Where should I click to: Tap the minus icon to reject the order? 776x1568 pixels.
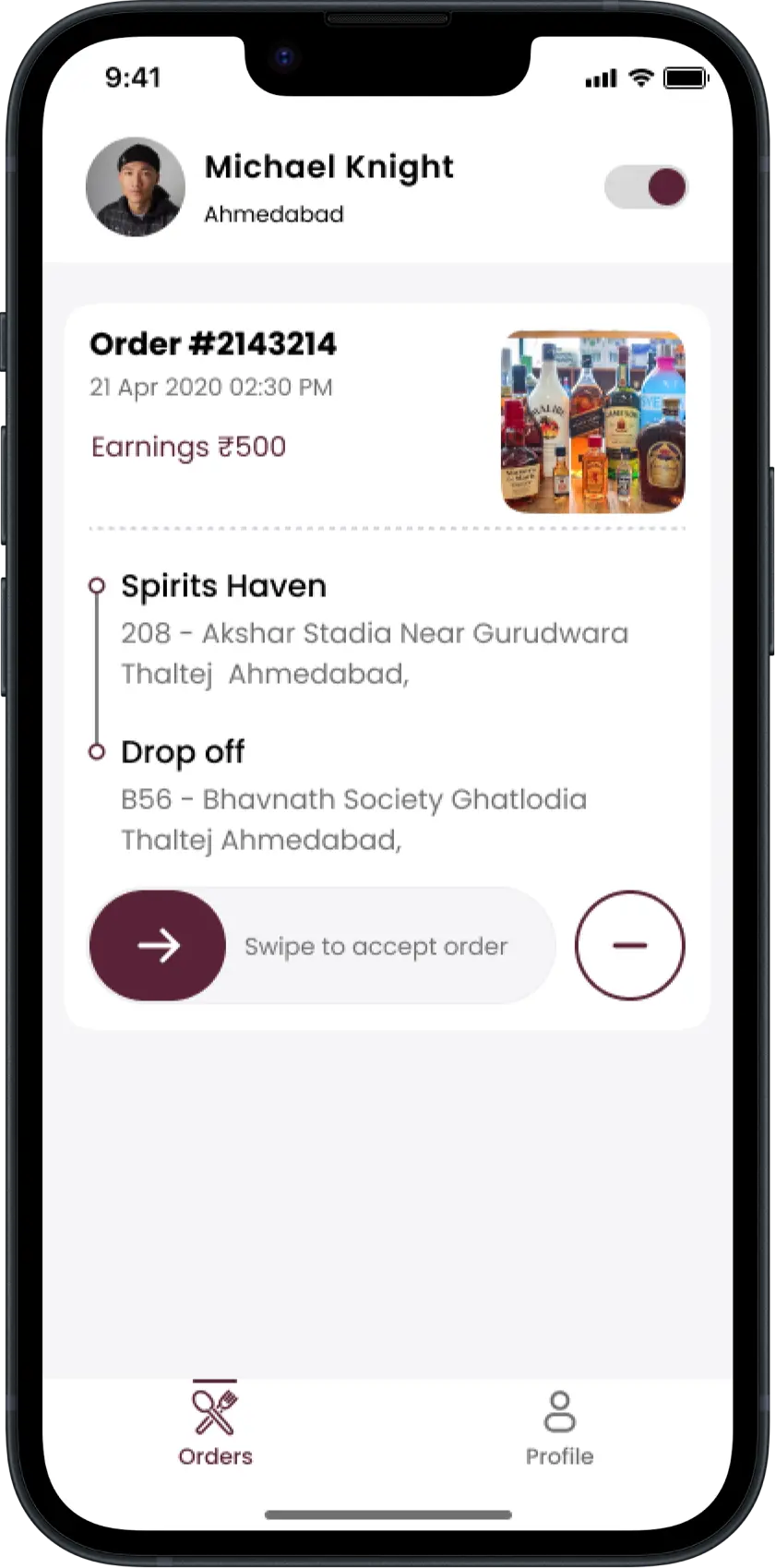tap(629, 945)
